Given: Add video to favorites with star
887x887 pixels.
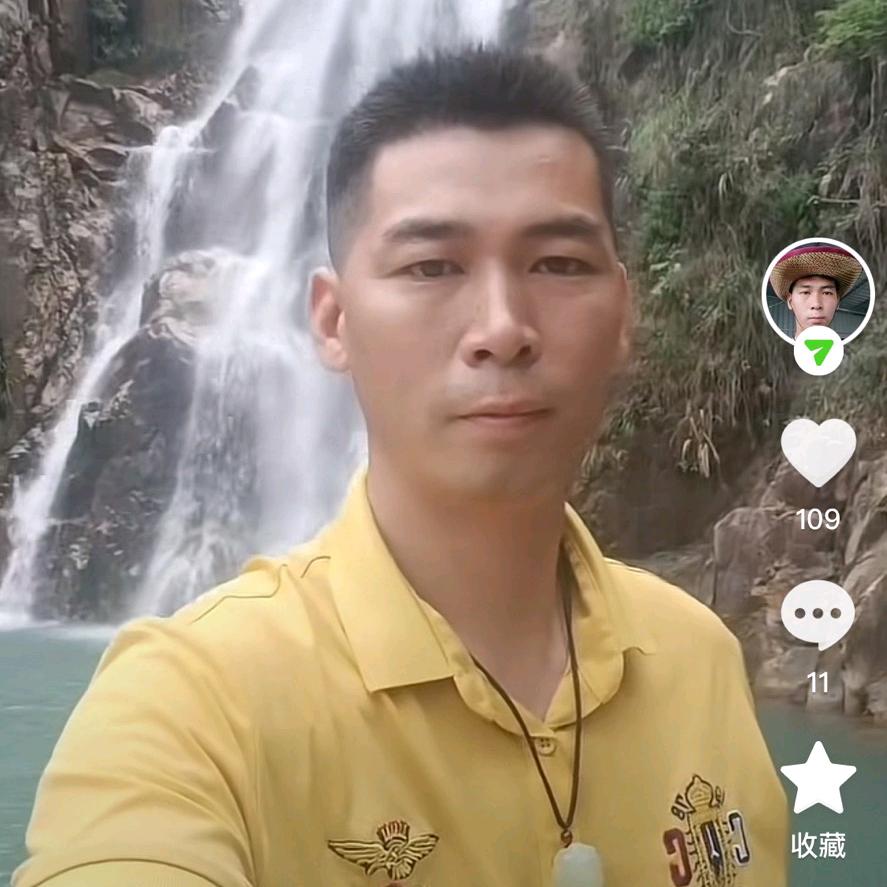Looking at the screenshot, I should 818,779.
